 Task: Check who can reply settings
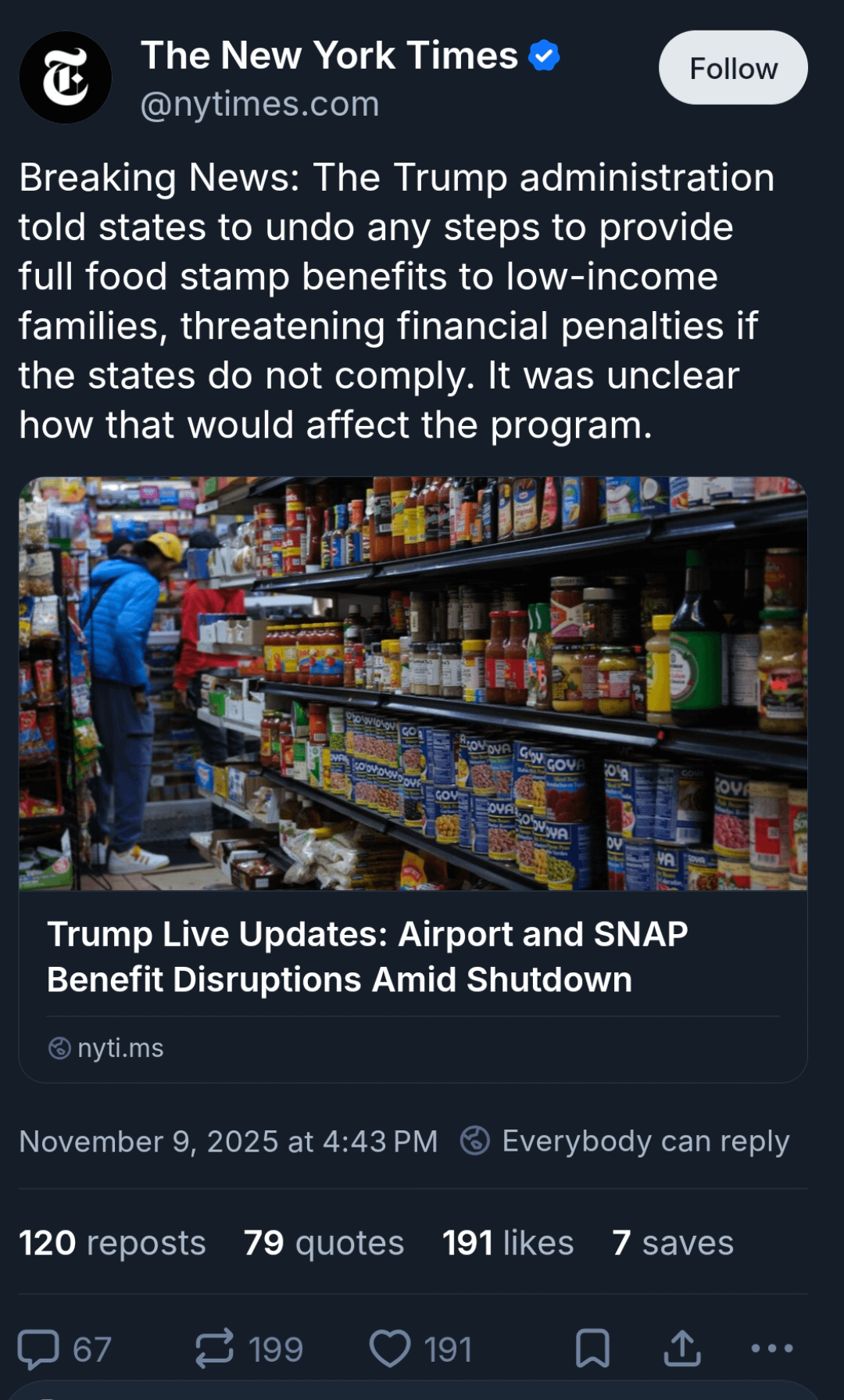pyautogui.click(x=625, y=1141)
